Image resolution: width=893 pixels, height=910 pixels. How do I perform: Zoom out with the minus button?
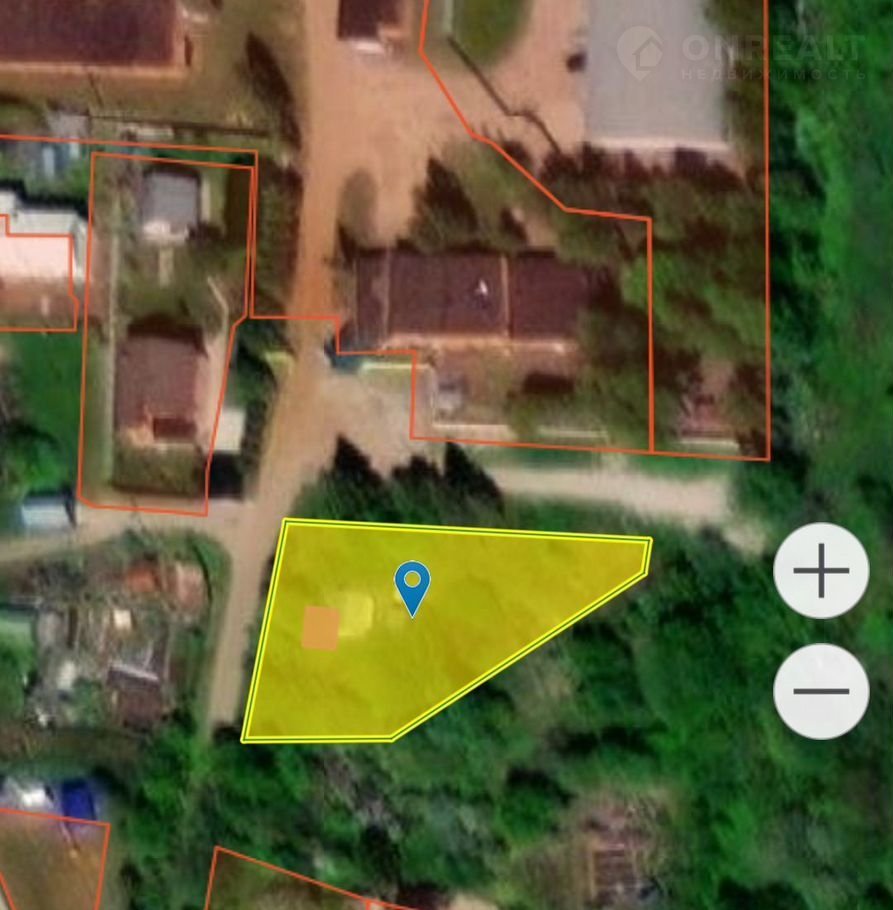[821, 691]
